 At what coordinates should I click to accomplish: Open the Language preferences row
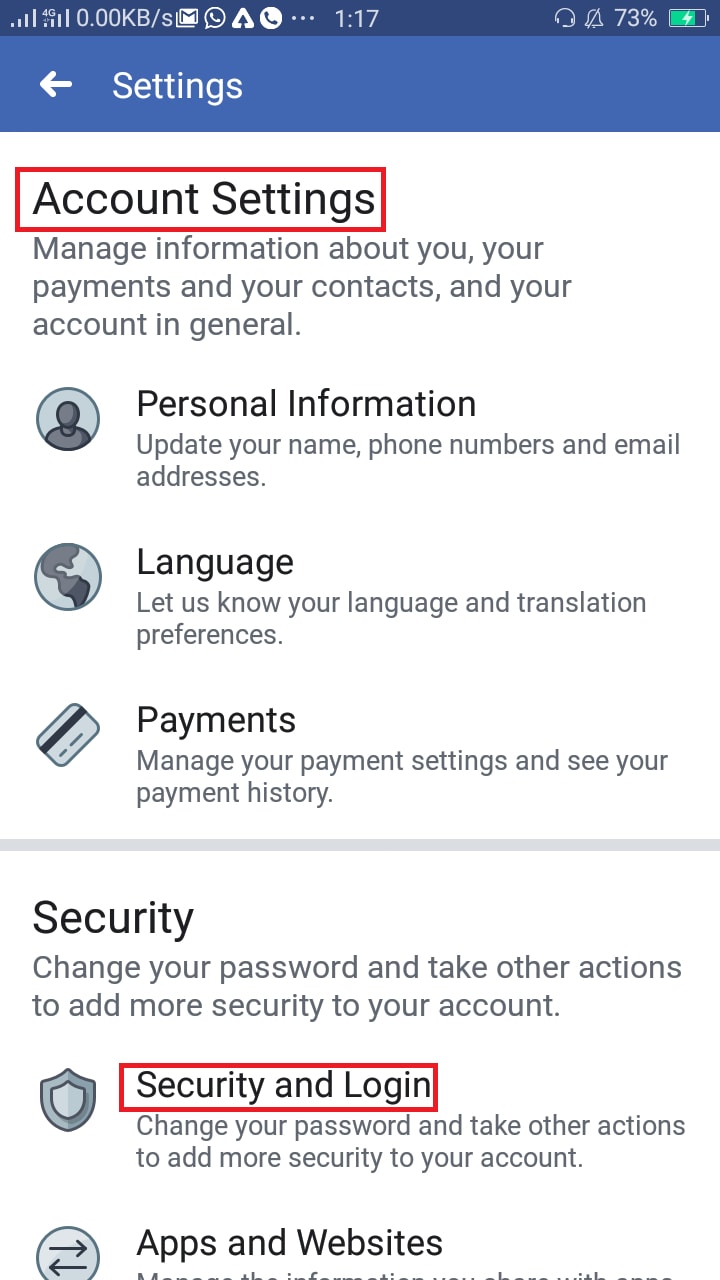[360, 594]
